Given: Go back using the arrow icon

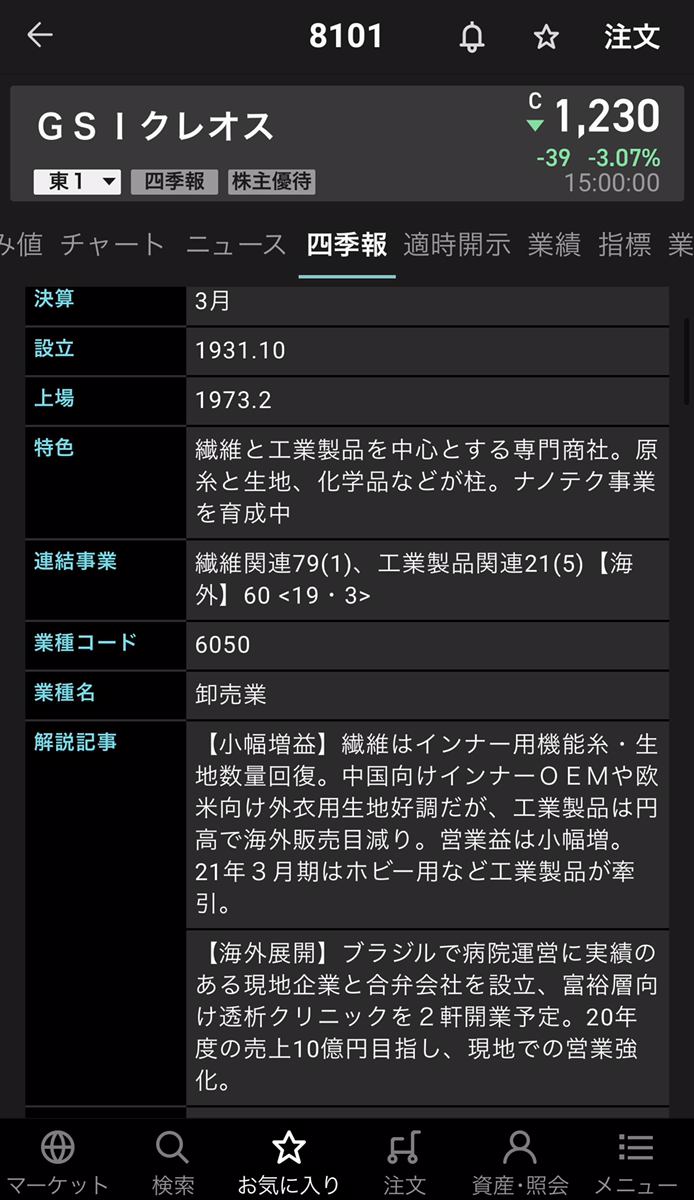Looking at the screenshot, I should point(40,37).
